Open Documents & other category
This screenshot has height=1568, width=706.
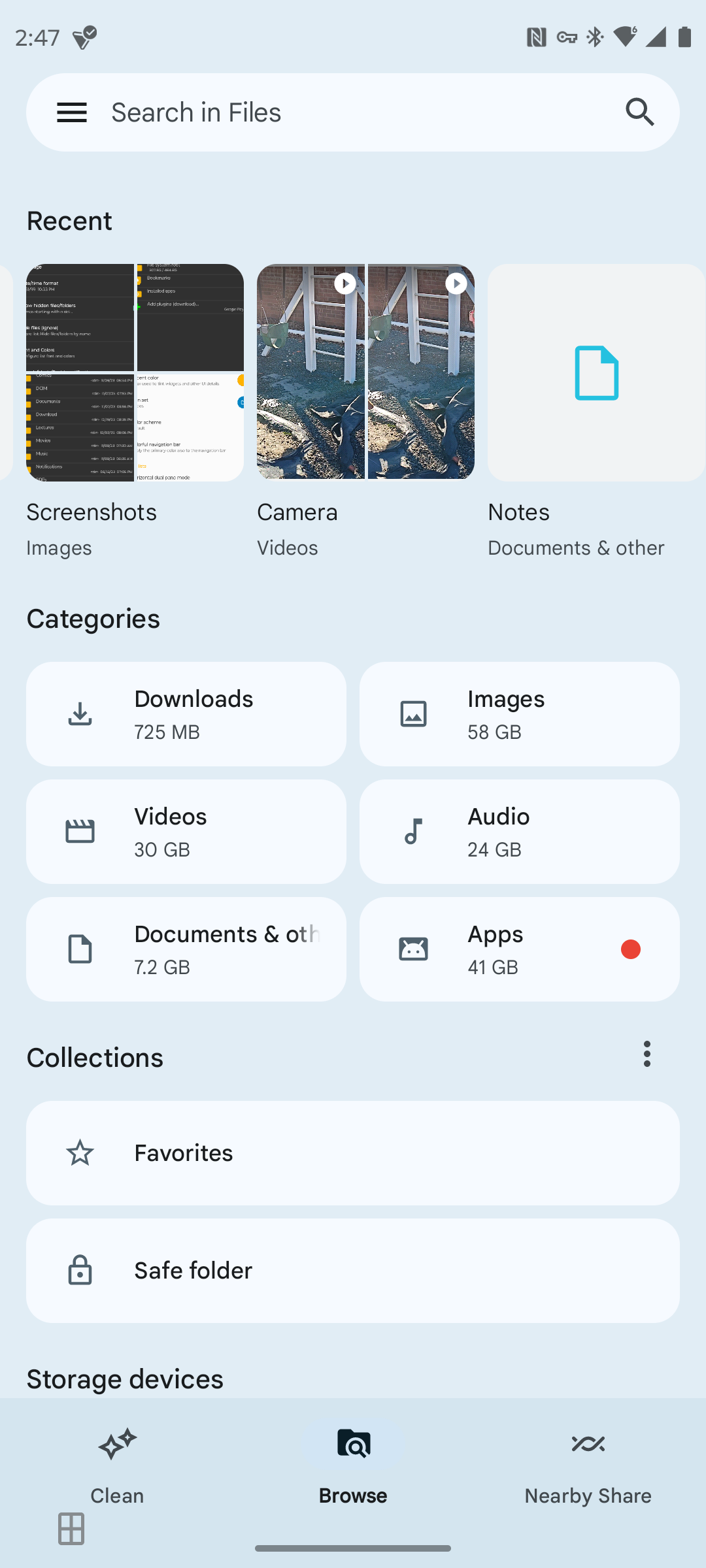coord(186,949)
